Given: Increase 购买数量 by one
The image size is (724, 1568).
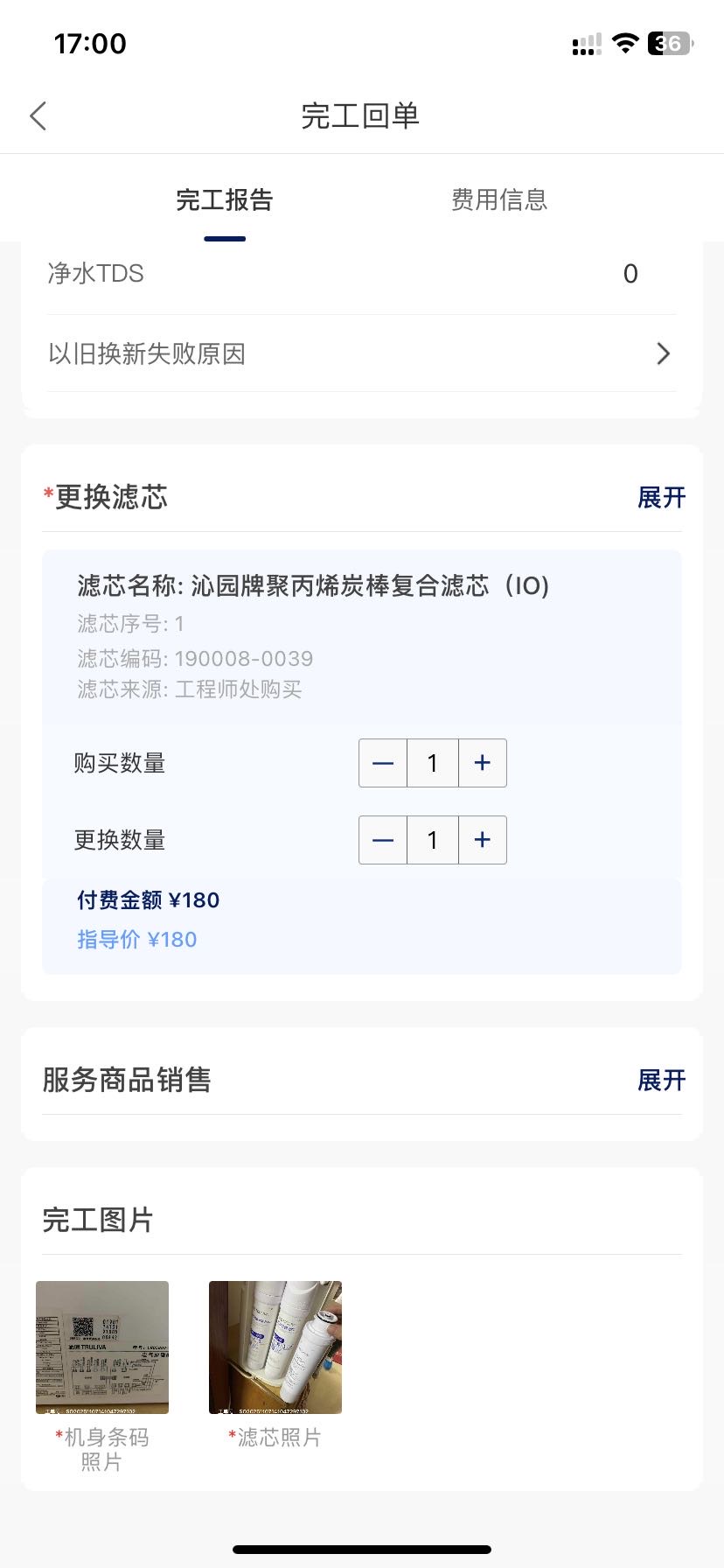Looking at the screenshot, I should (x=482, y=763).
